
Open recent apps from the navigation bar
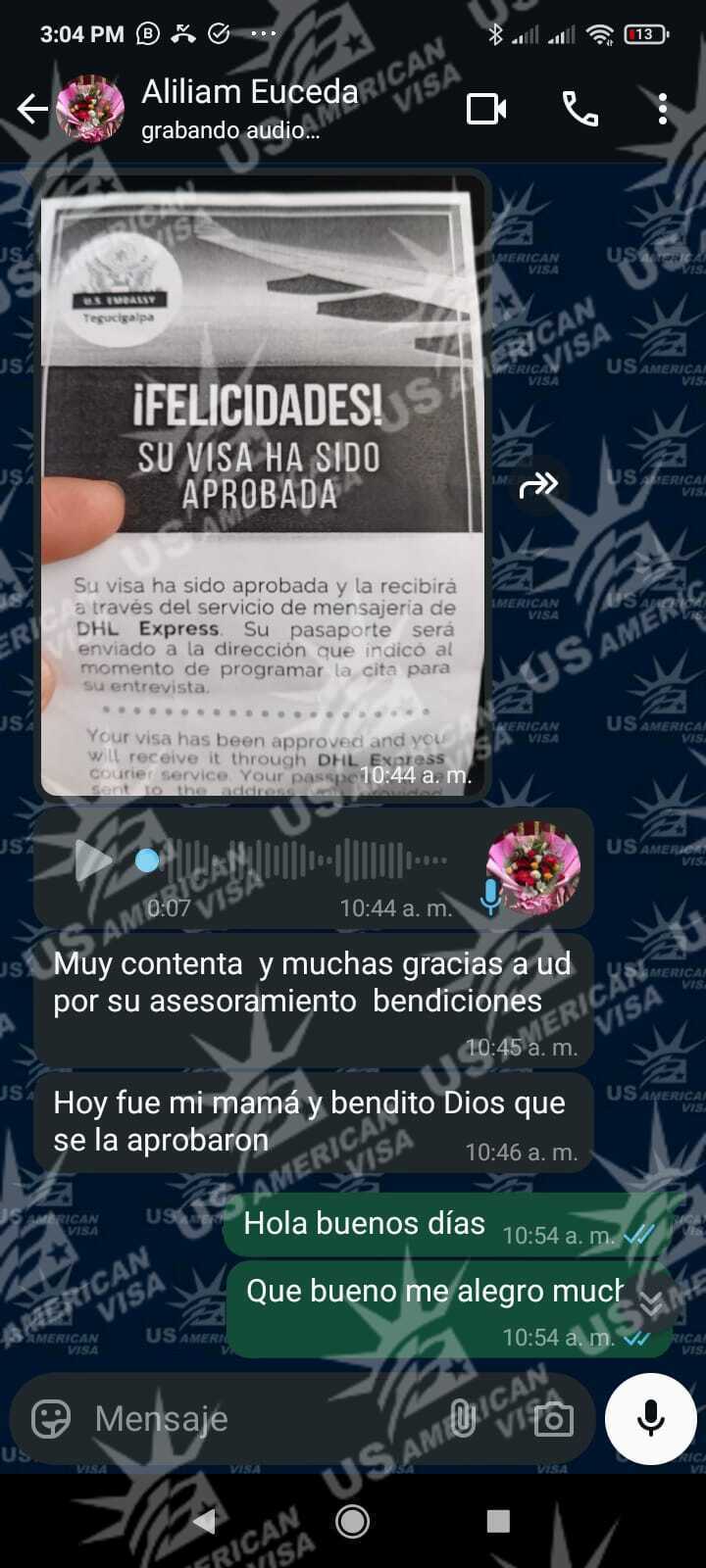click(498, 1521)
